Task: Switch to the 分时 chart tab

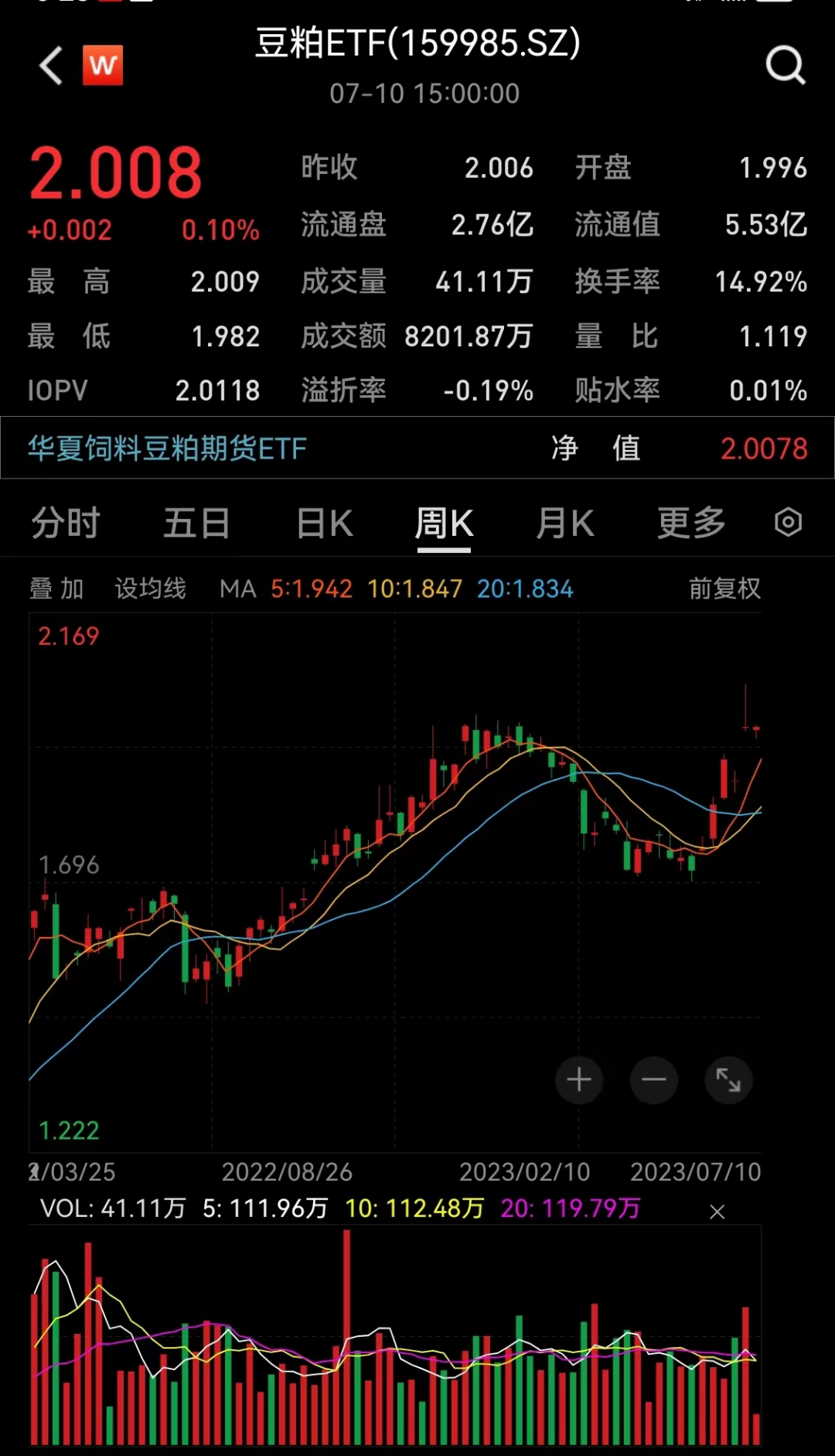Action: (66, 523)
